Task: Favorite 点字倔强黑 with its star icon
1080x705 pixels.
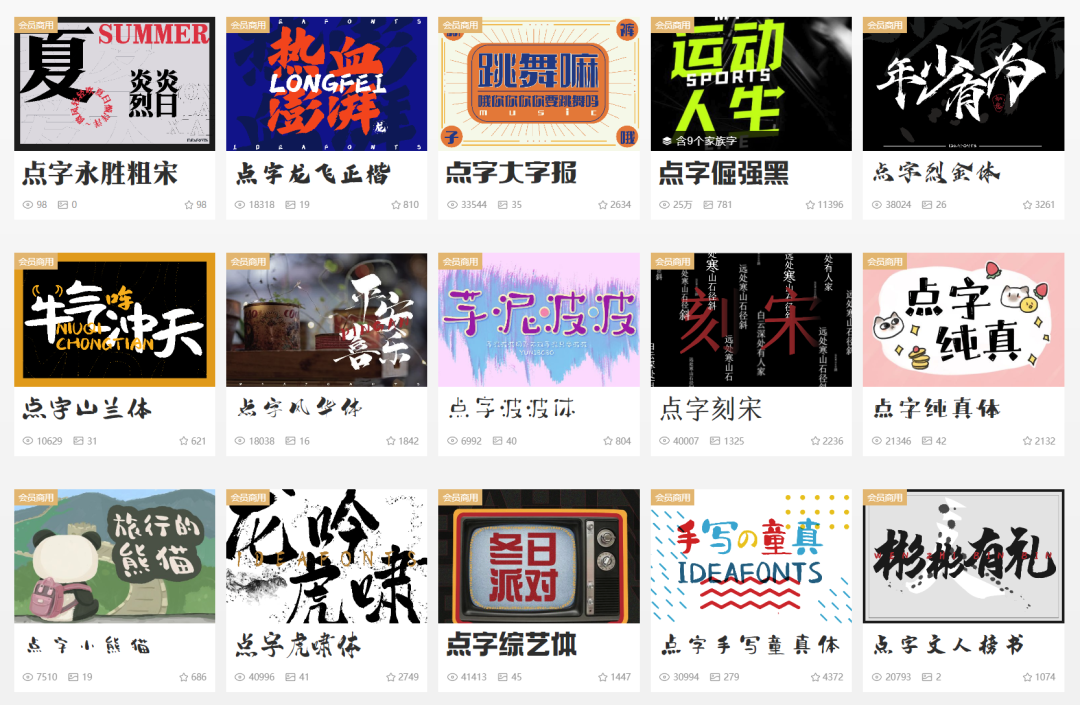Action: point(810,205)
